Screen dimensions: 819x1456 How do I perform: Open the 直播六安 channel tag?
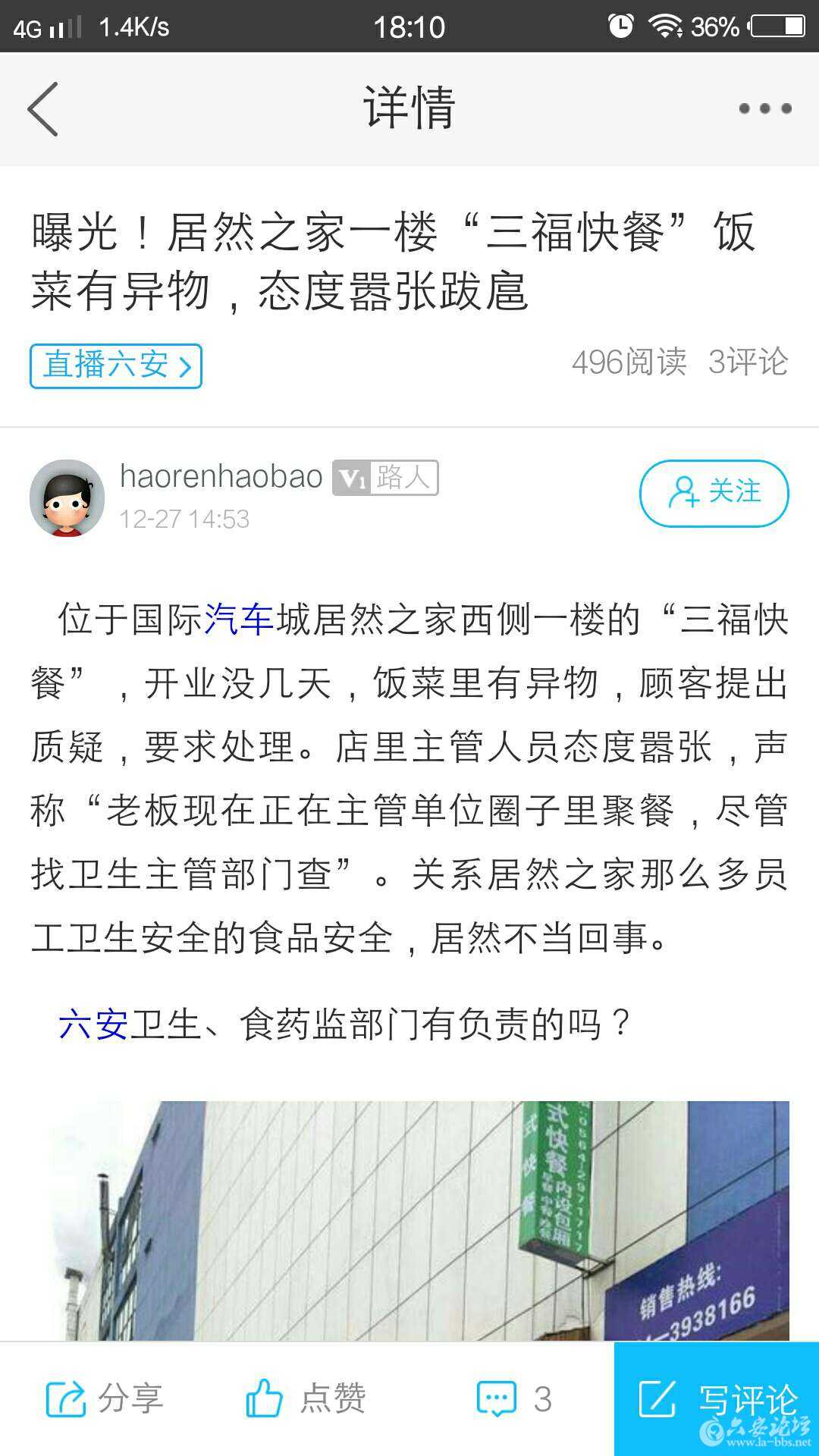[x=116, y=366]
